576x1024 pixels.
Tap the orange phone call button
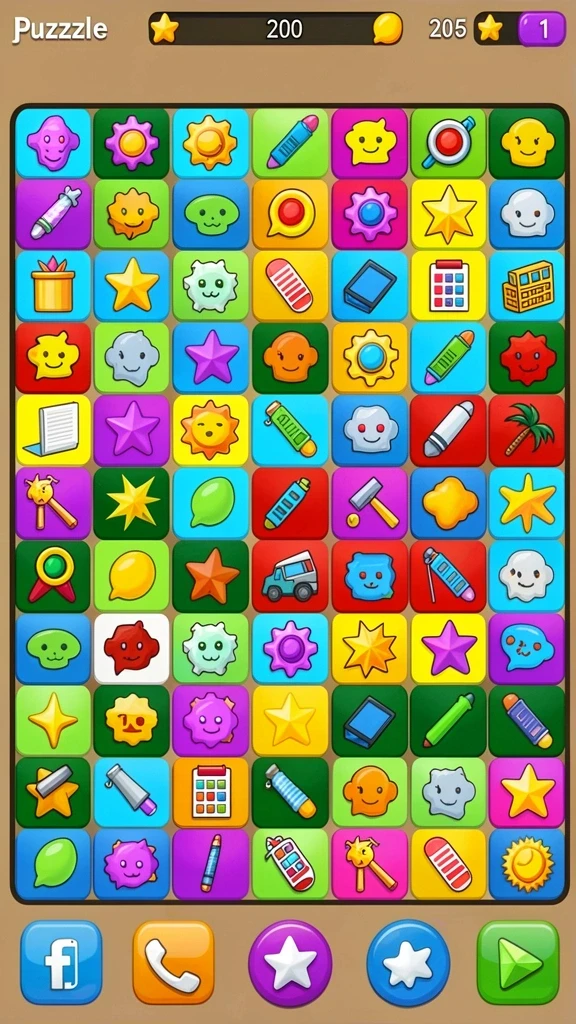point(173,963)
